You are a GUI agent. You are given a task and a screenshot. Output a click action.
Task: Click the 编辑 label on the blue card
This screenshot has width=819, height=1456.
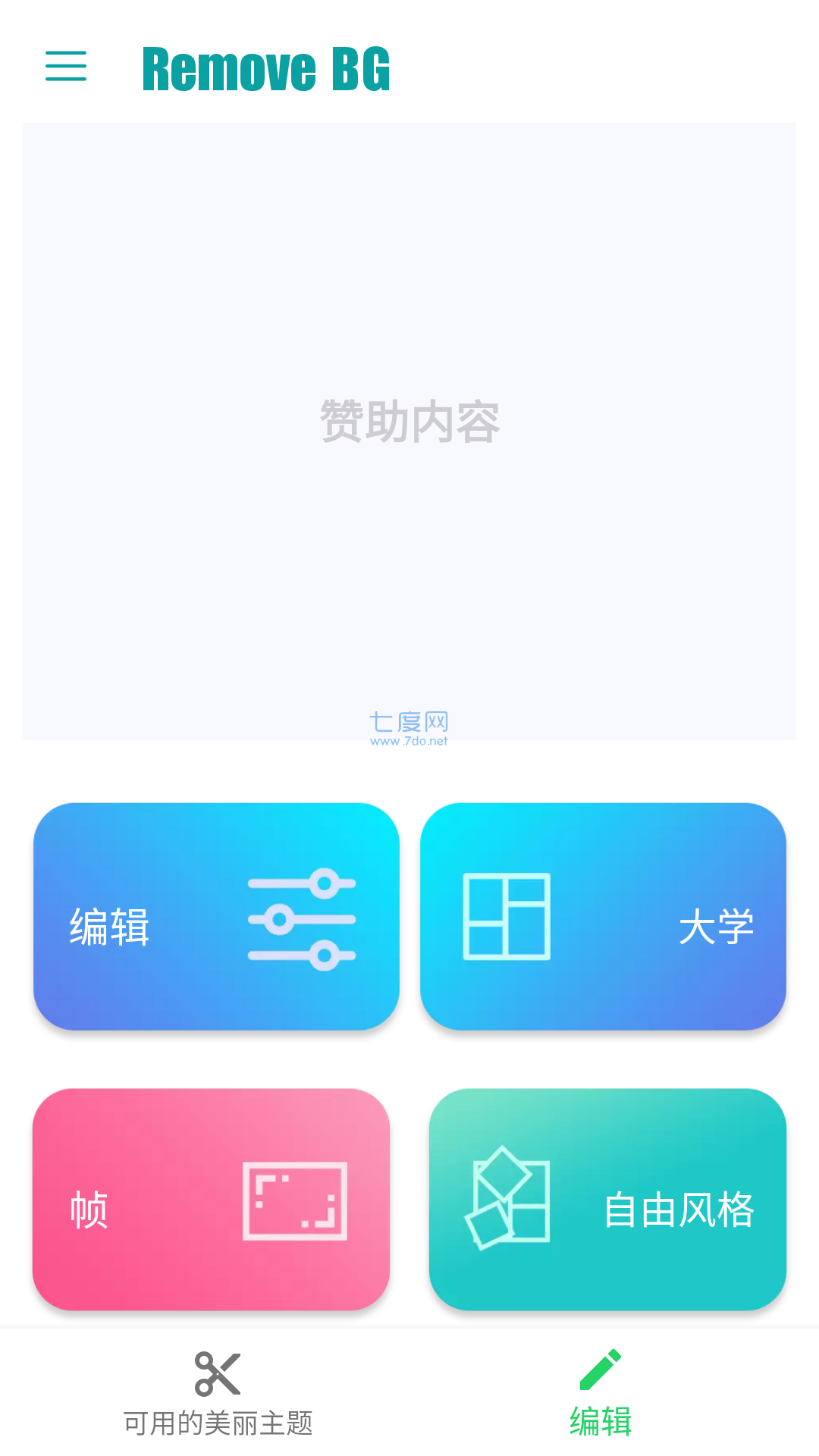coord(111,924)
